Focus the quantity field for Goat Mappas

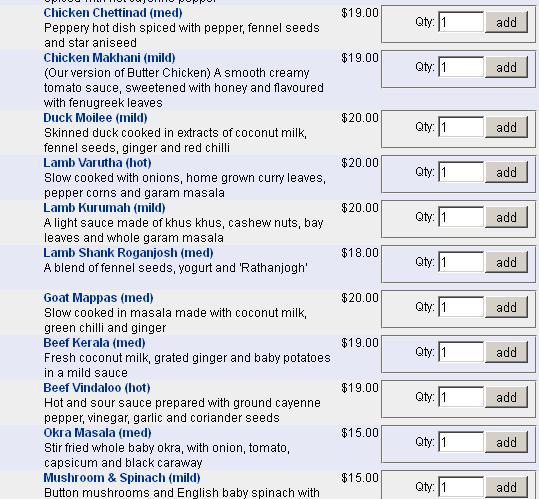461,307
